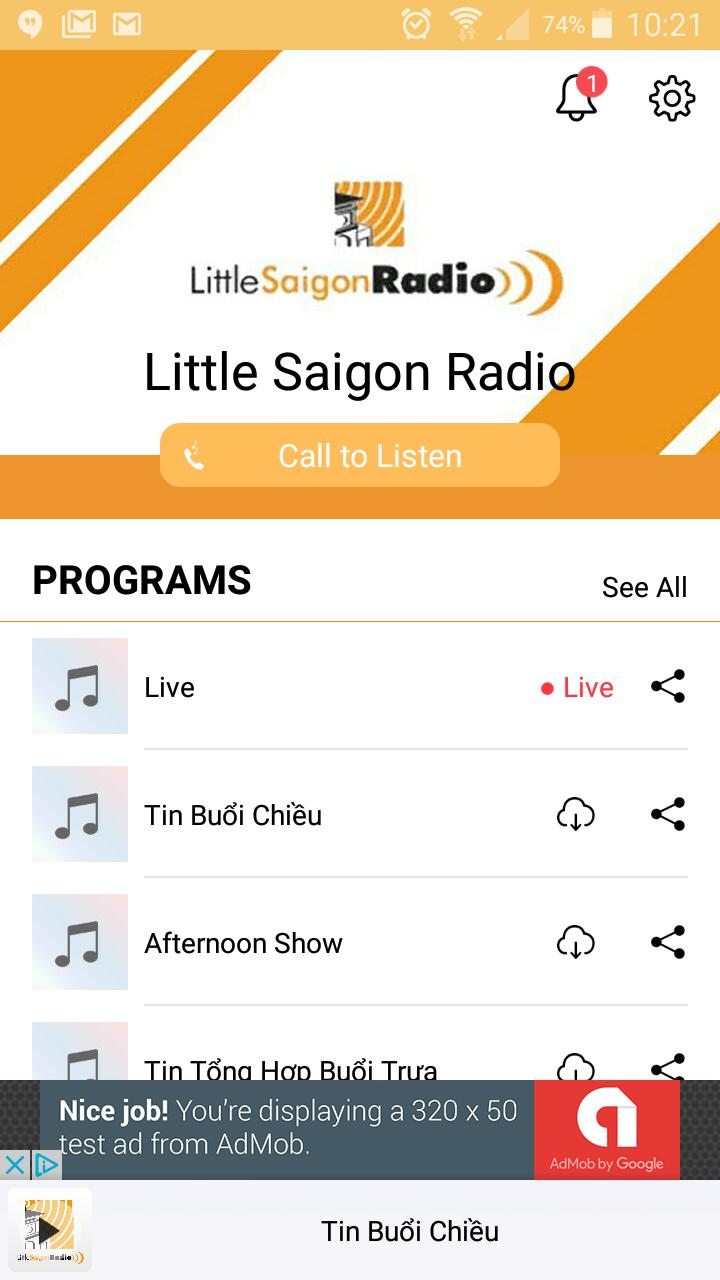Select the Live program entry
The image size is (720, 1280).
coord(300,687)
